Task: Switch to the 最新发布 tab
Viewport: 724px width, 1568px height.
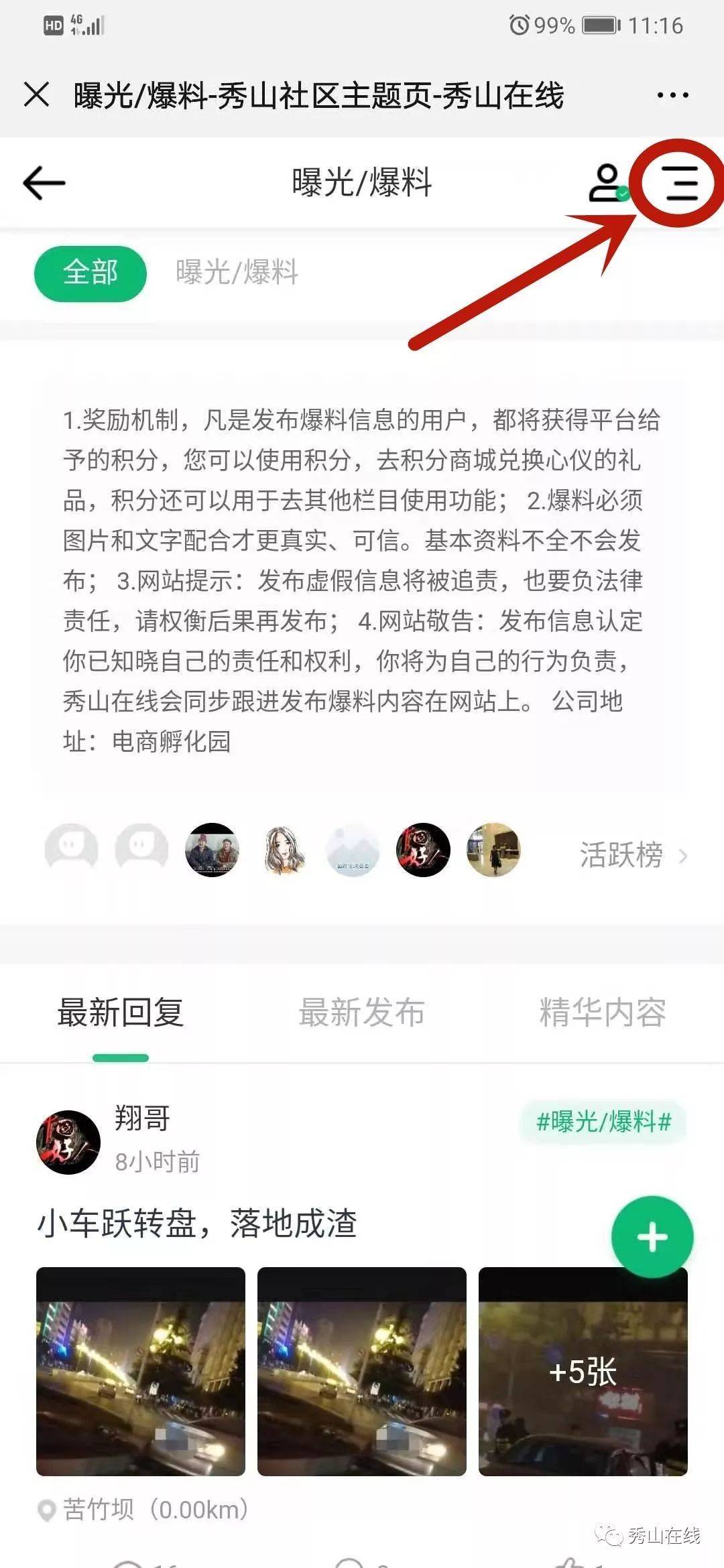Action: coord(362,1012)
